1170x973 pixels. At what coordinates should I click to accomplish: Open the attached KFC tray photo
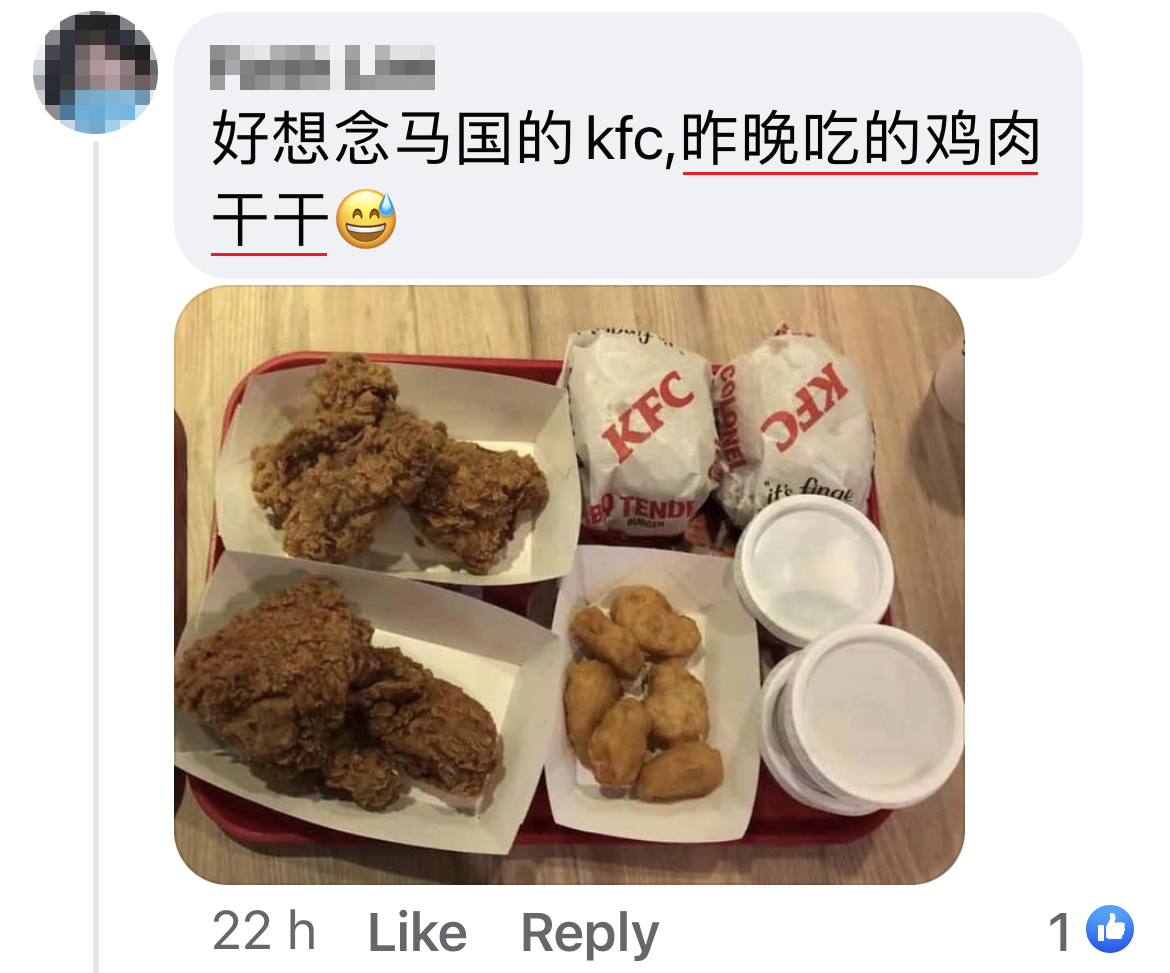(569, 585)
